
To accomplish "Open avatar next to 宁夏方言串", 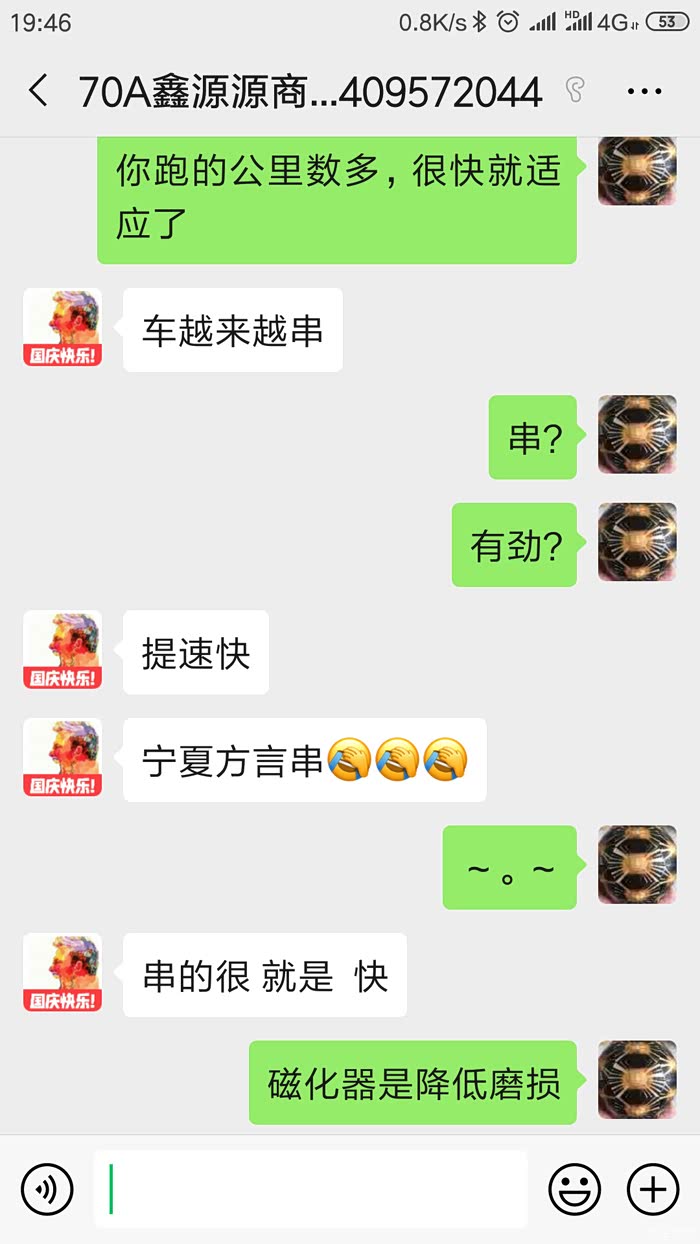I will 62,757.
